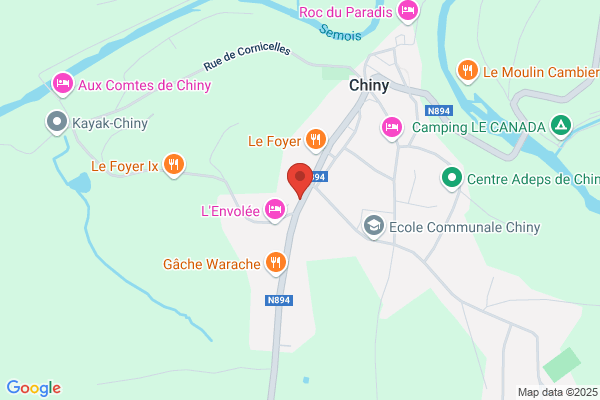Tap the Centre Adeps de Chiny marker
The width and height of the screenshot is (600, 400).
pos(452,179)
